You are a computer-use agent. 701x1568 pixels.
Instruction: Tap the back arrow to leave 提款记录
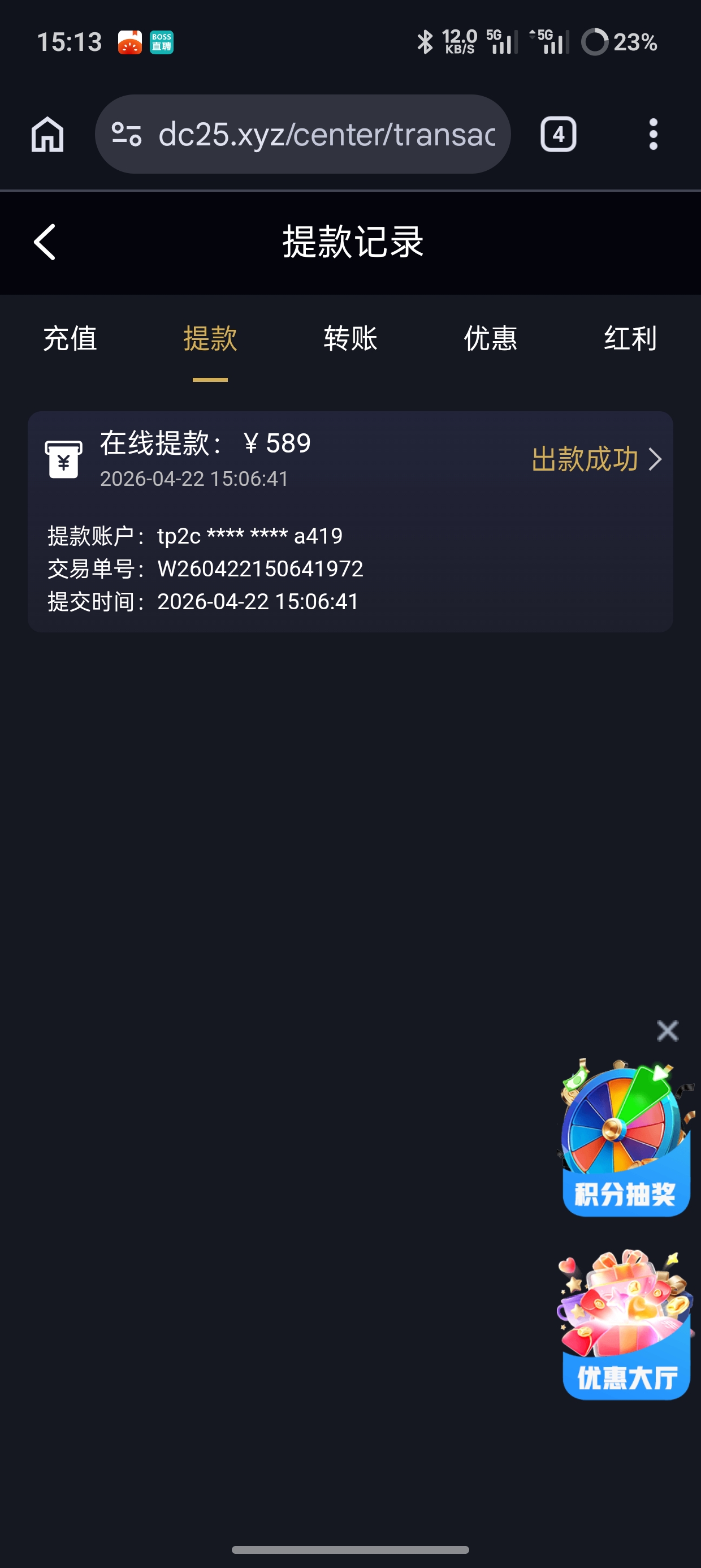[x=45, y=242]
